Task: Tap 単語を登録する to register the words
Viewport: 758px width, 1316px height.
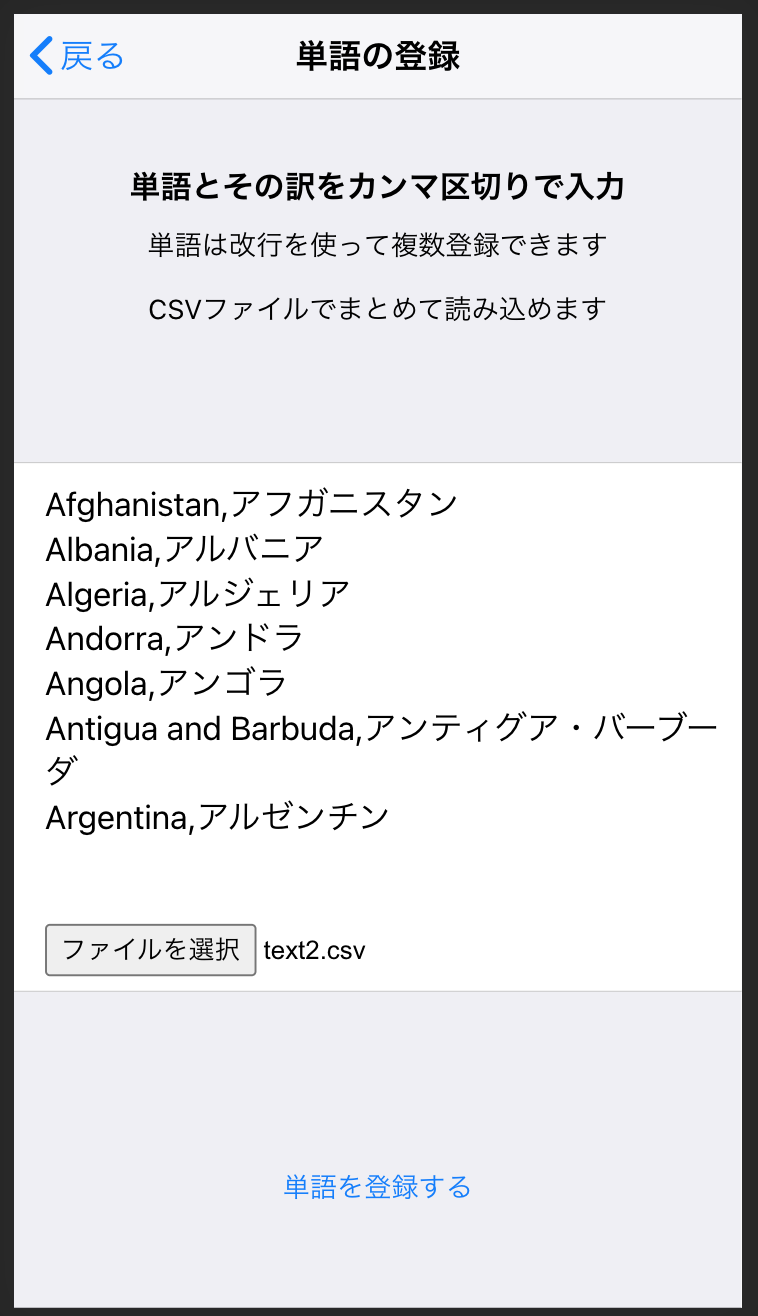Action: (x=377, y=1187)
